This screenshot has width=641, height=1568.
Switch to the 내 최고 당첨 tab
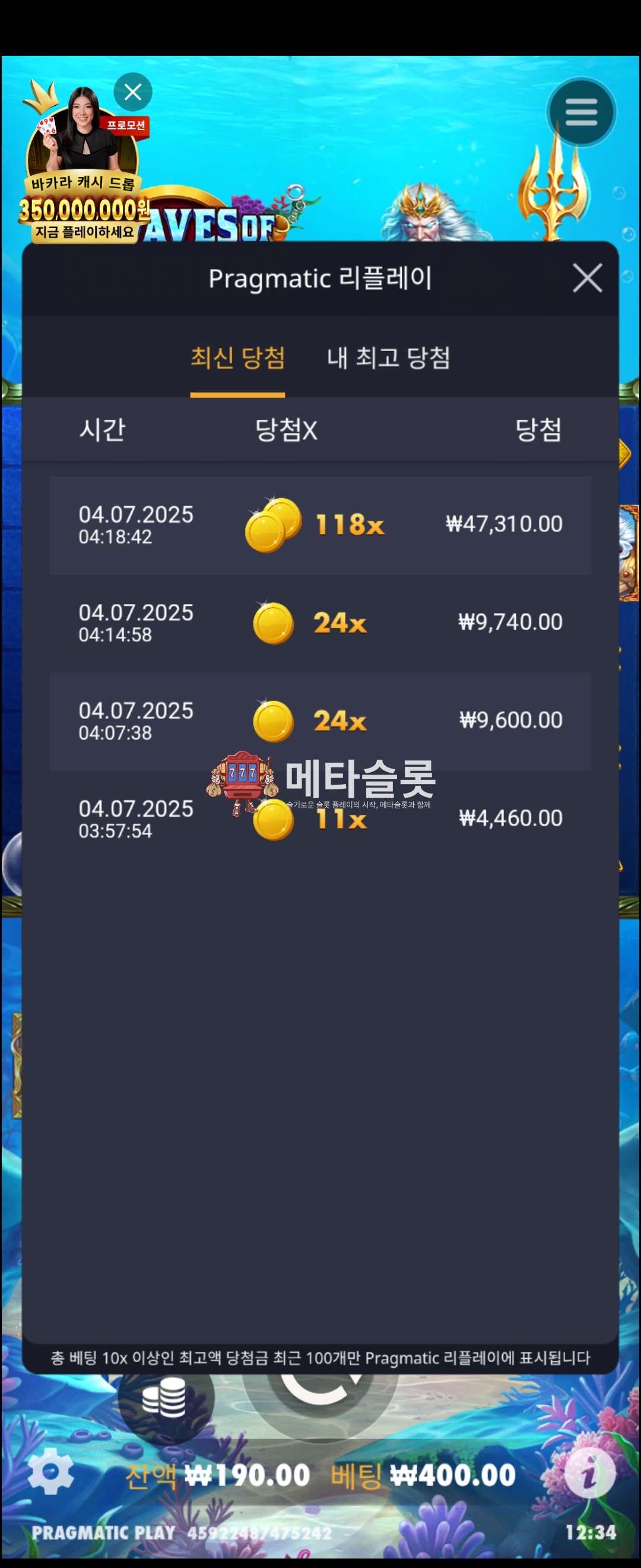(x=388, y=358)
